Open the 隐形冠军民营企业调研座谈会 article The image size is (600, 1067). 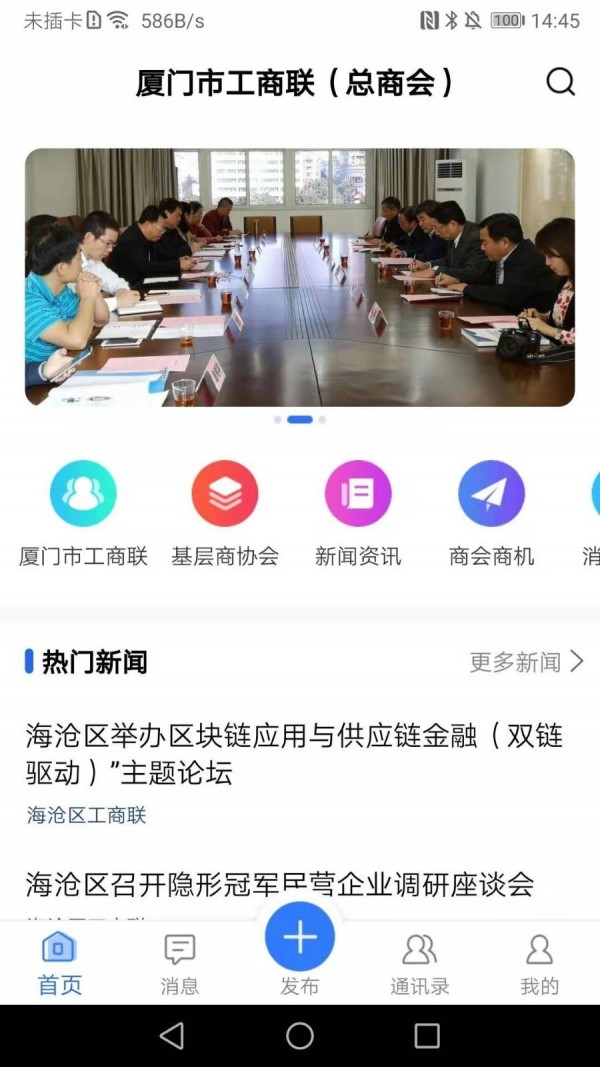click(x=280, y=884)
